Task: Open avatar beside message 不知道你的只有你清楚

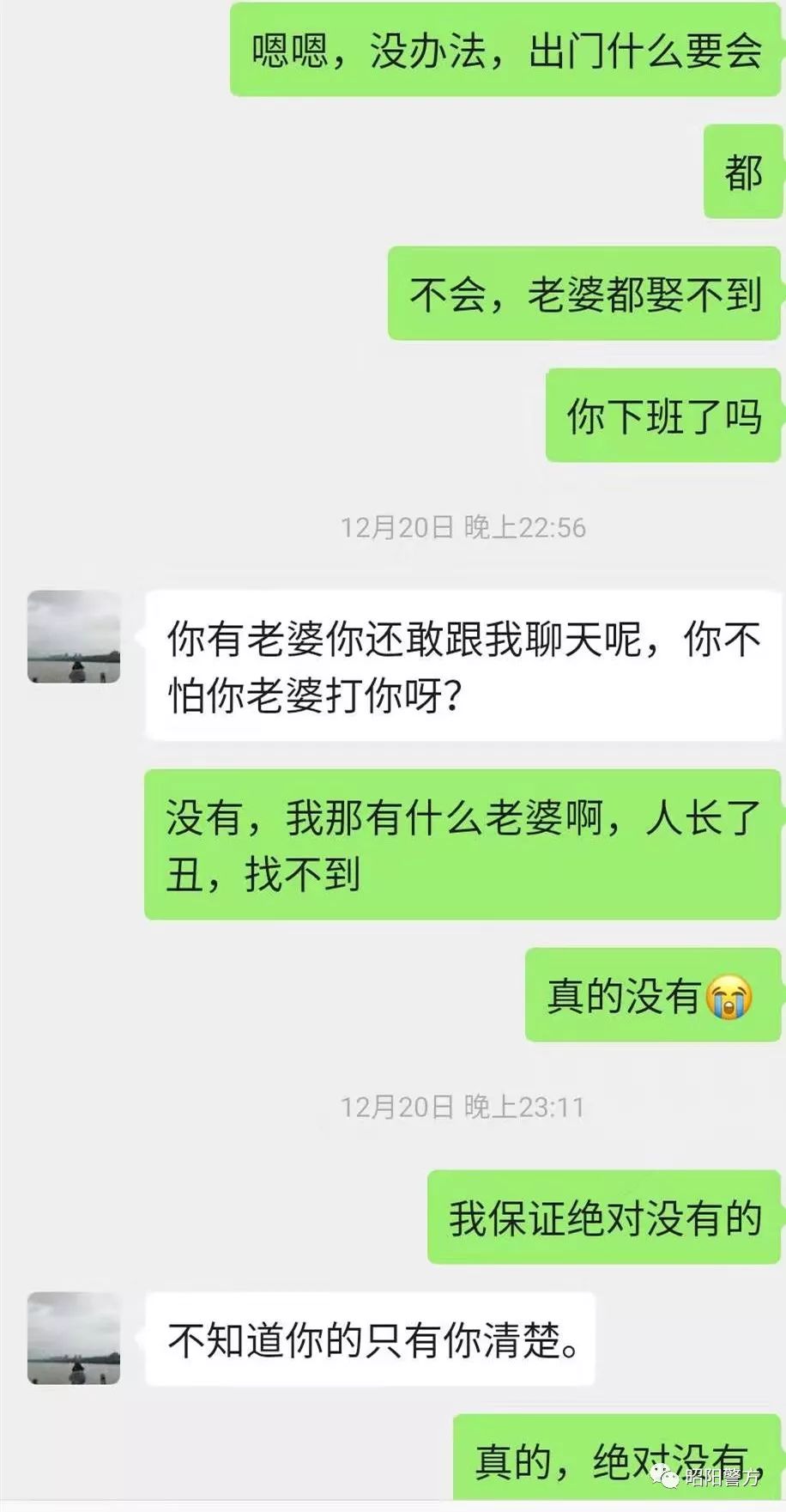Action: coord(74,1338)
